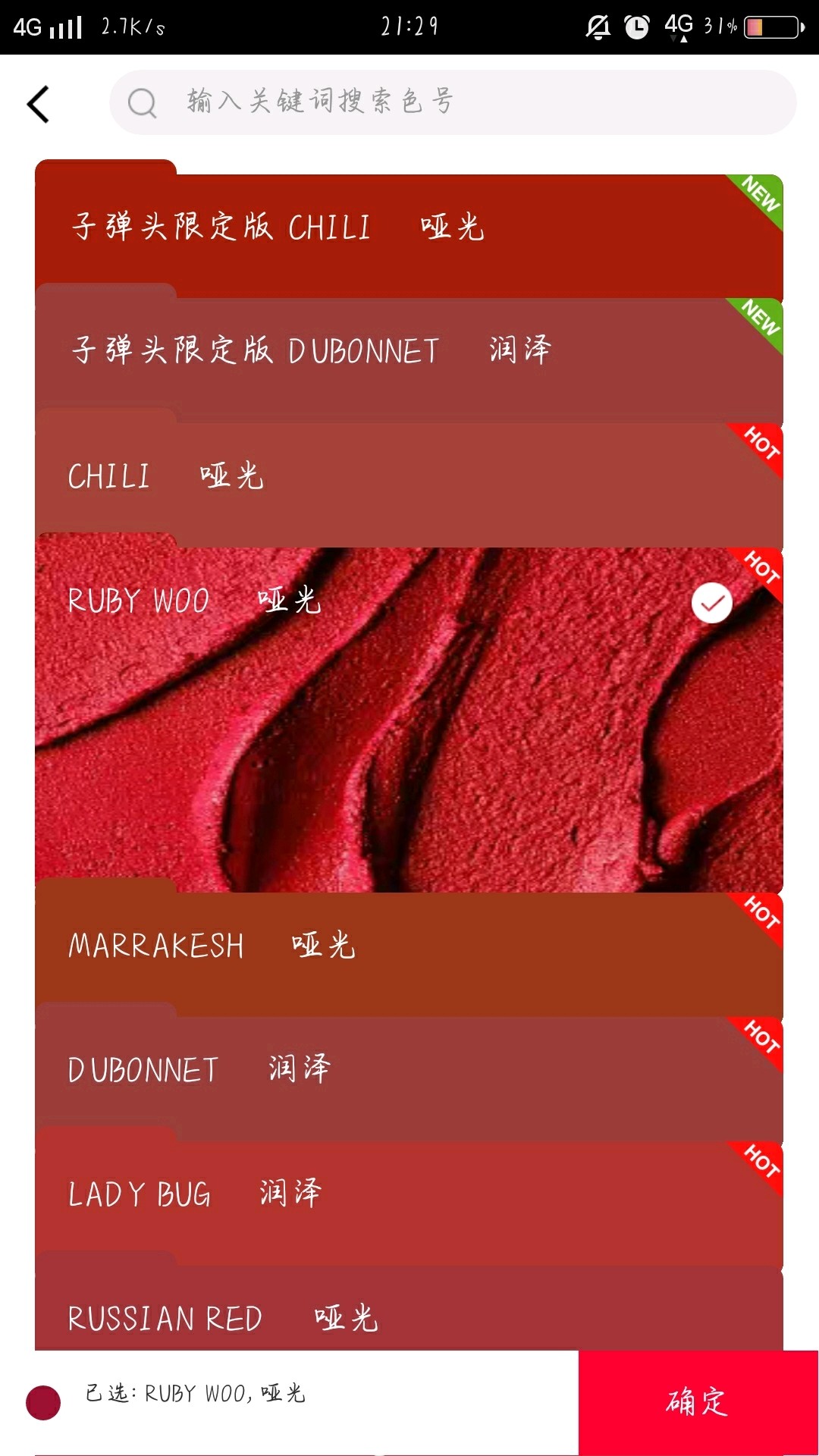Choose 子弹头限定版 DUBONNET 润泽 shade
This screenshot has width=819, height=1456.
coord(409,353)
